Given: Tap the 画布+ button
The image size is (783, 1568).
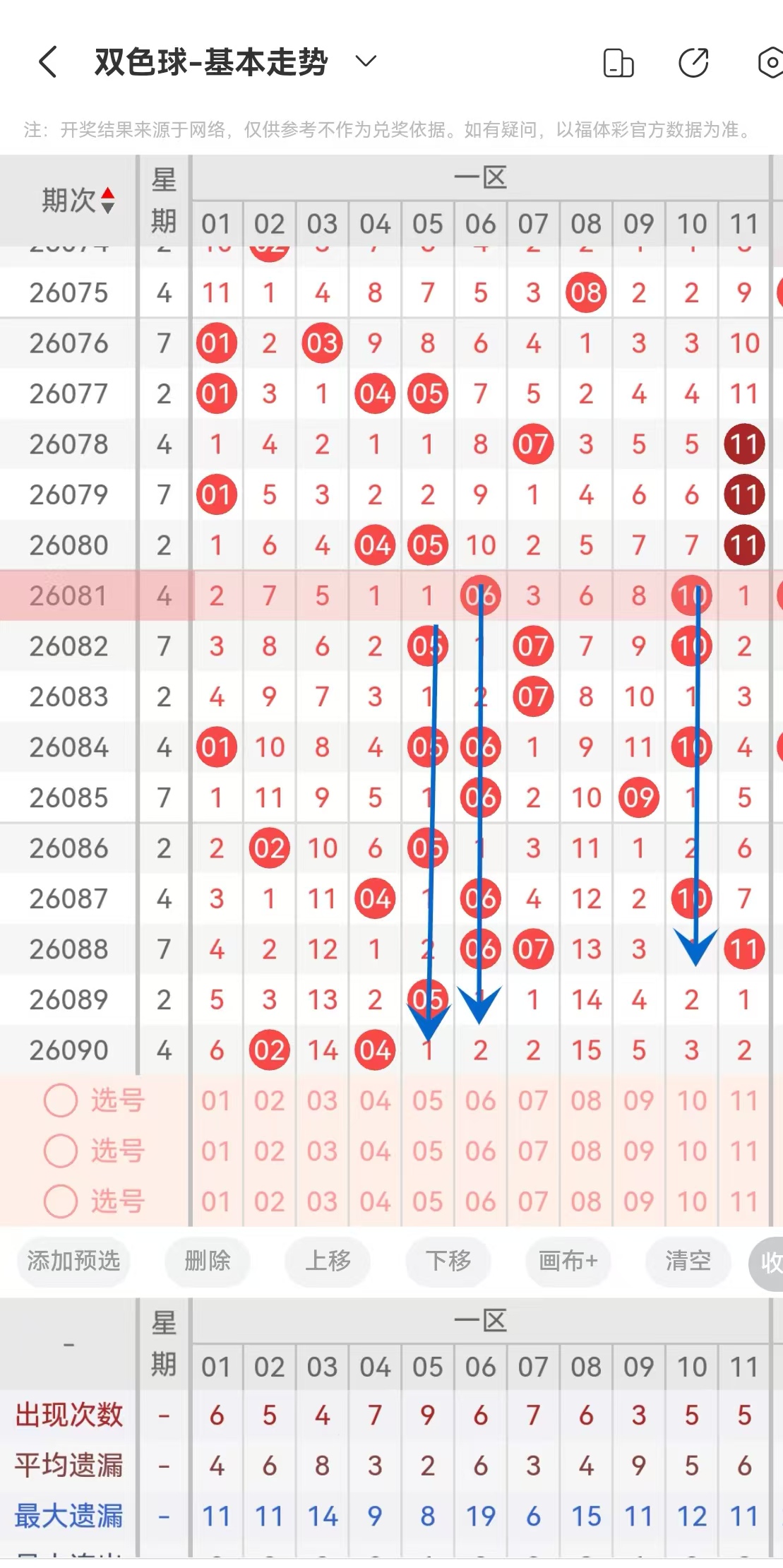Looking at the screenshot, I should coord(568,1261).
